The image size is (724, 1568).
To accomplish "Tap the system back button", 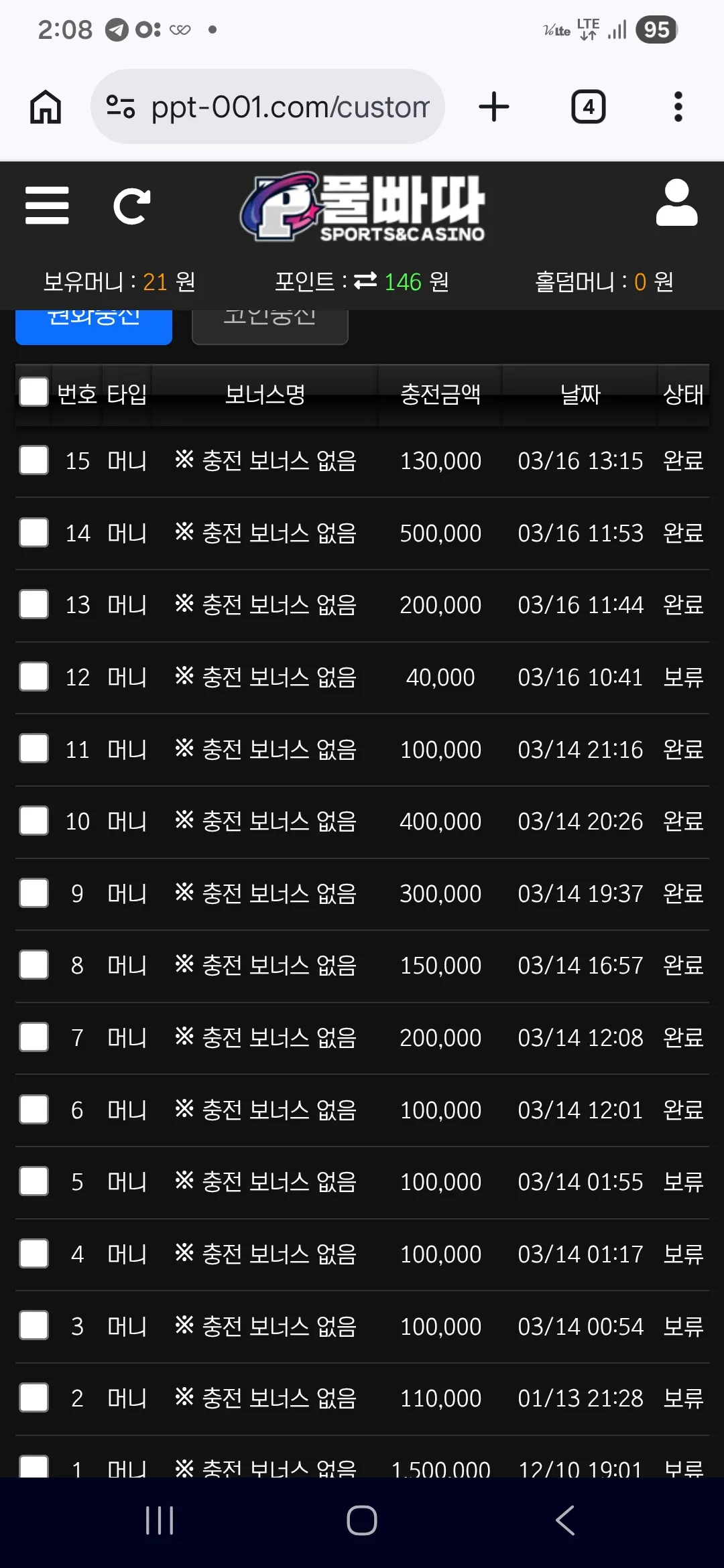I will (x=565, y=1520).
